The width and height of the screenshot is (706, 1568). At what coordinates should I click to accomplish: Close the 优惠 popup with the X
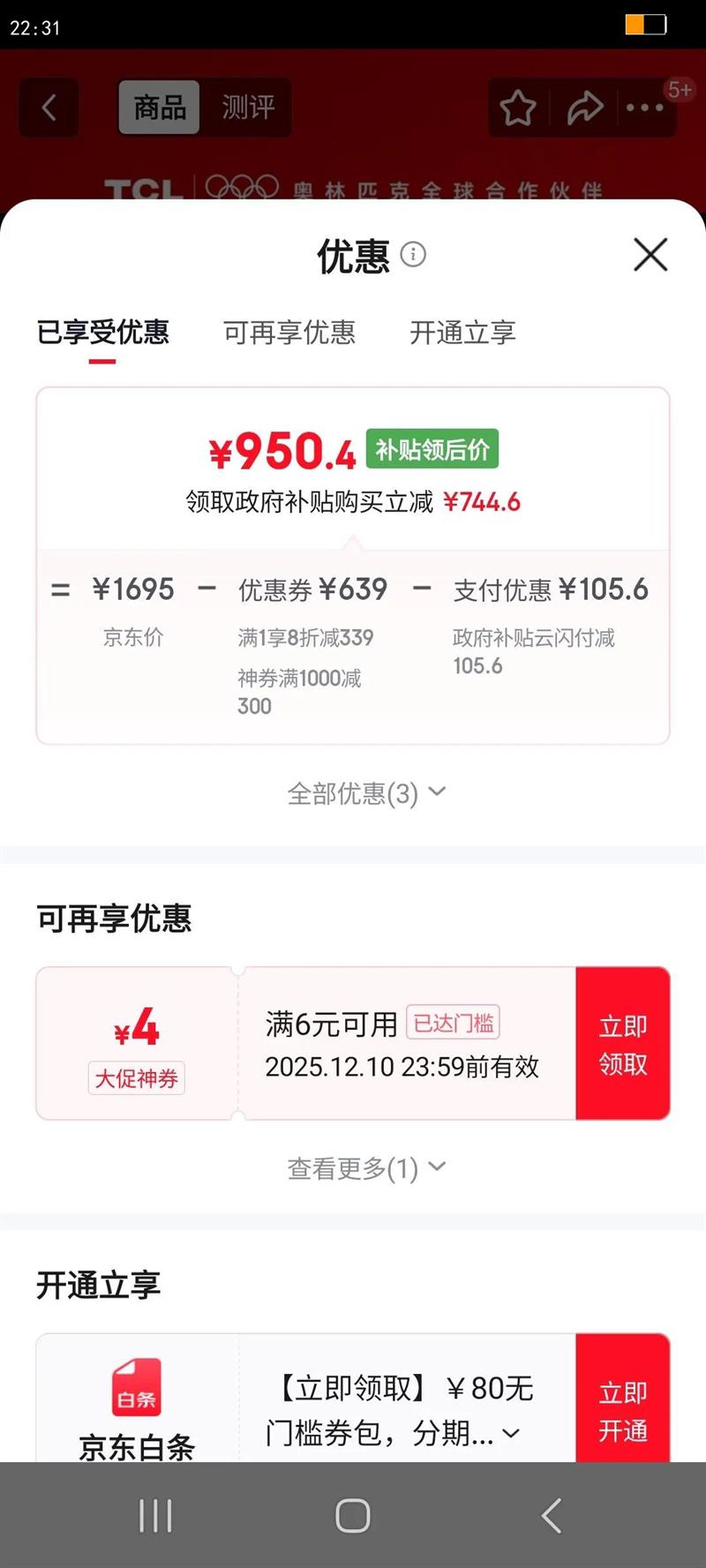(650, 254)
